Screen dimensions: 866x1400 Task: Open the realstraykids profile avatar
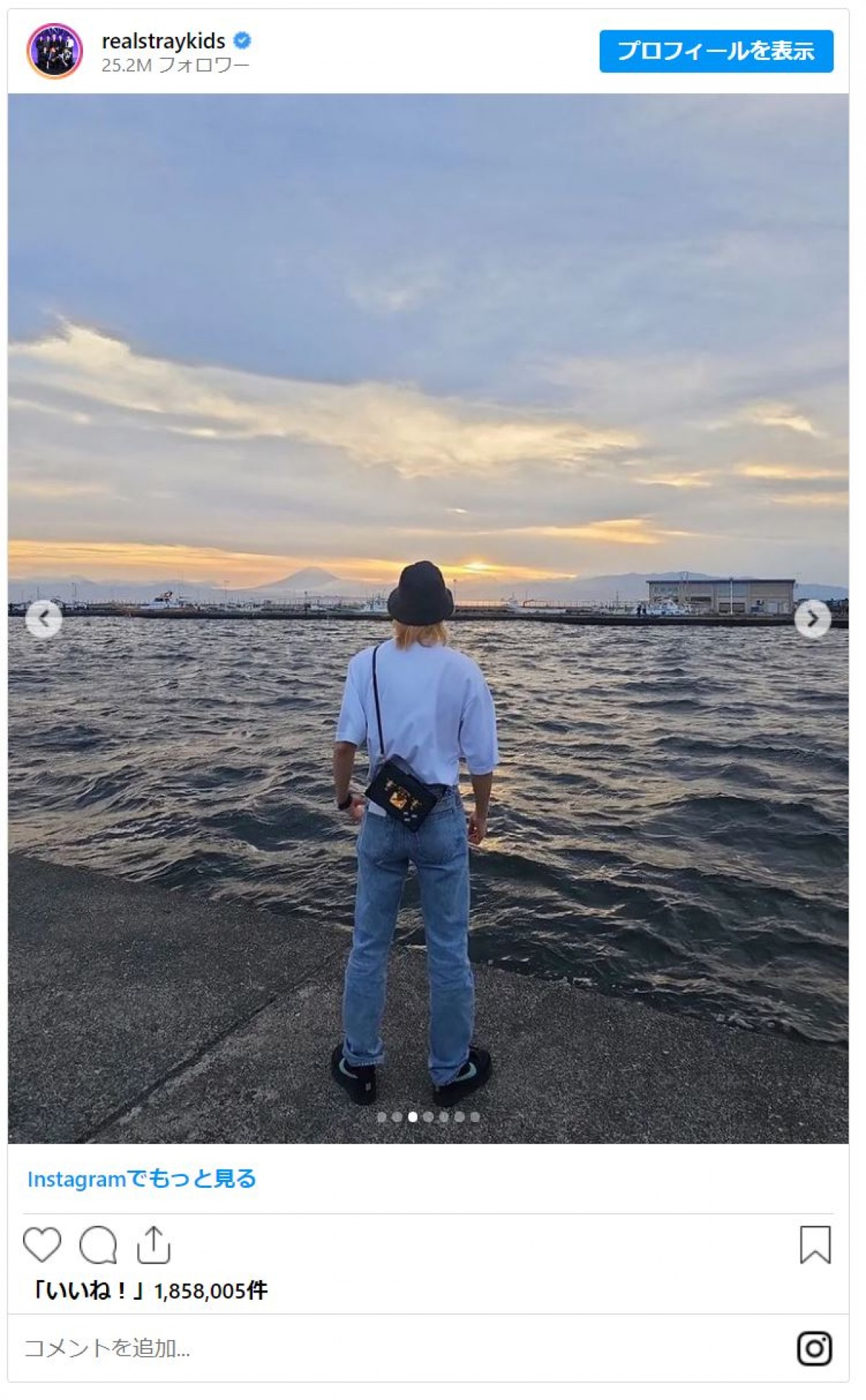[55, 51]
